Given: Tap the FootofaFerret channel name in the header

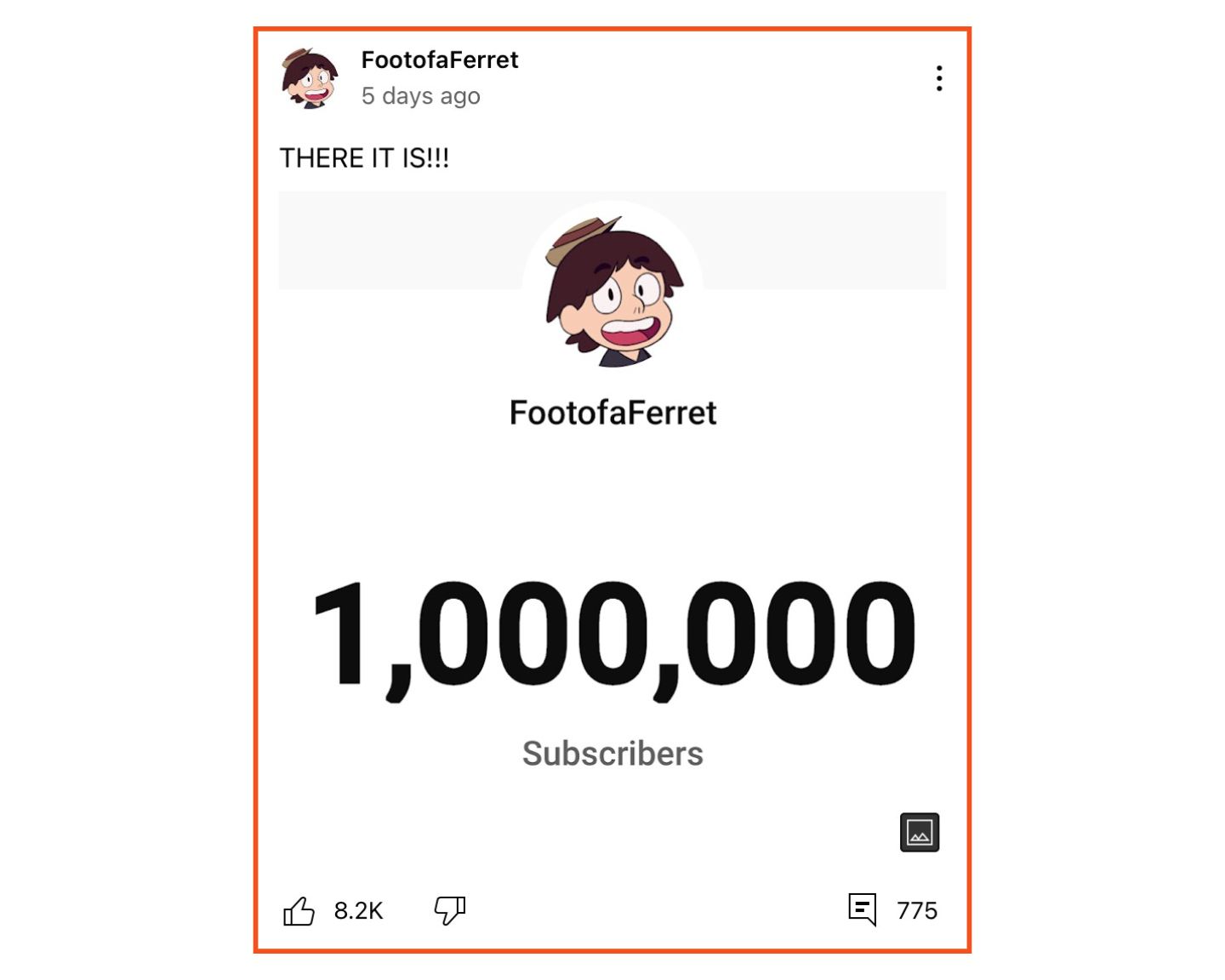Looking at the screenshot, I should point(439,60).
